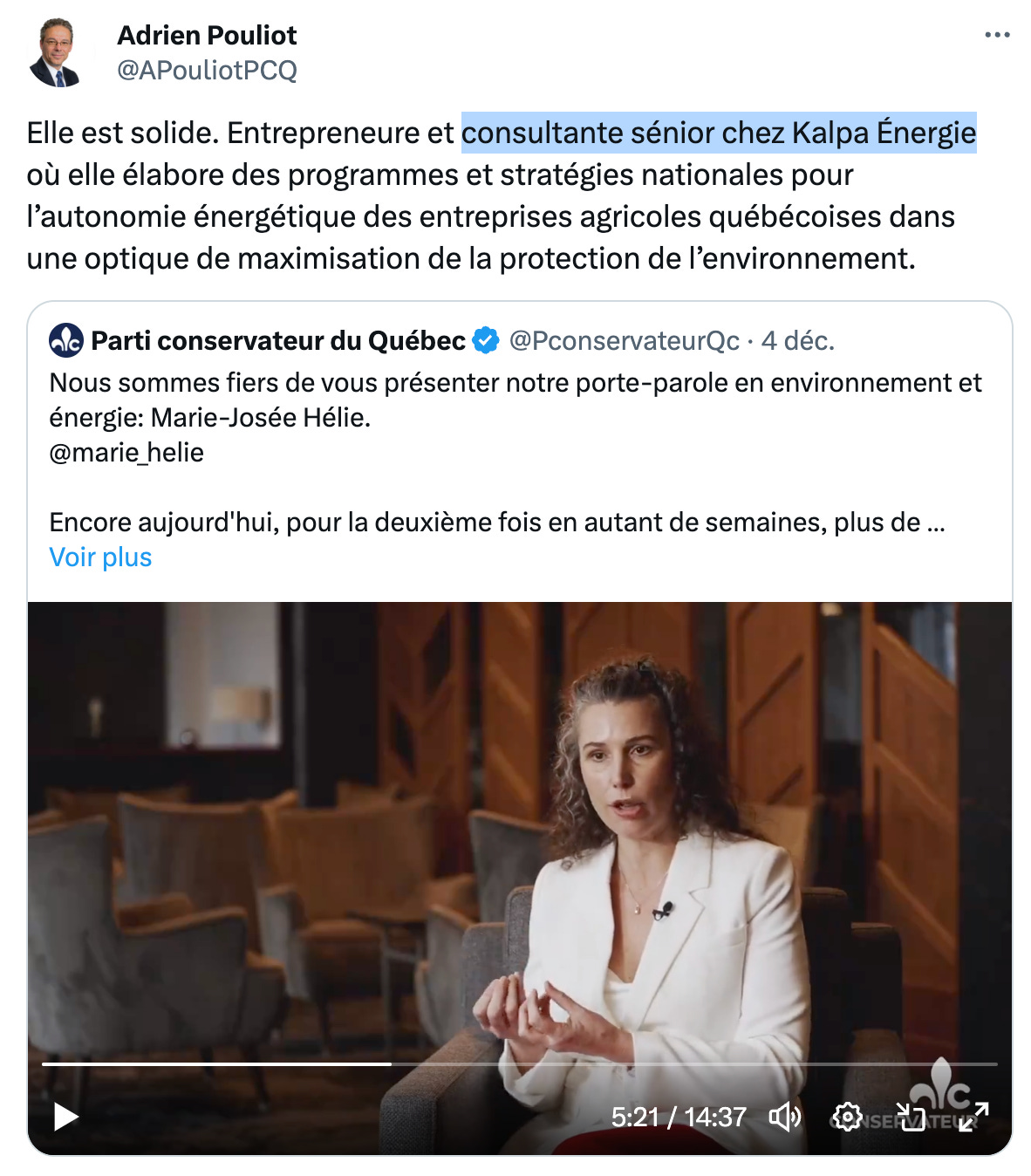Play the video
Viewport: 1031px width, 1176px height.
[x=66, y=1117]
